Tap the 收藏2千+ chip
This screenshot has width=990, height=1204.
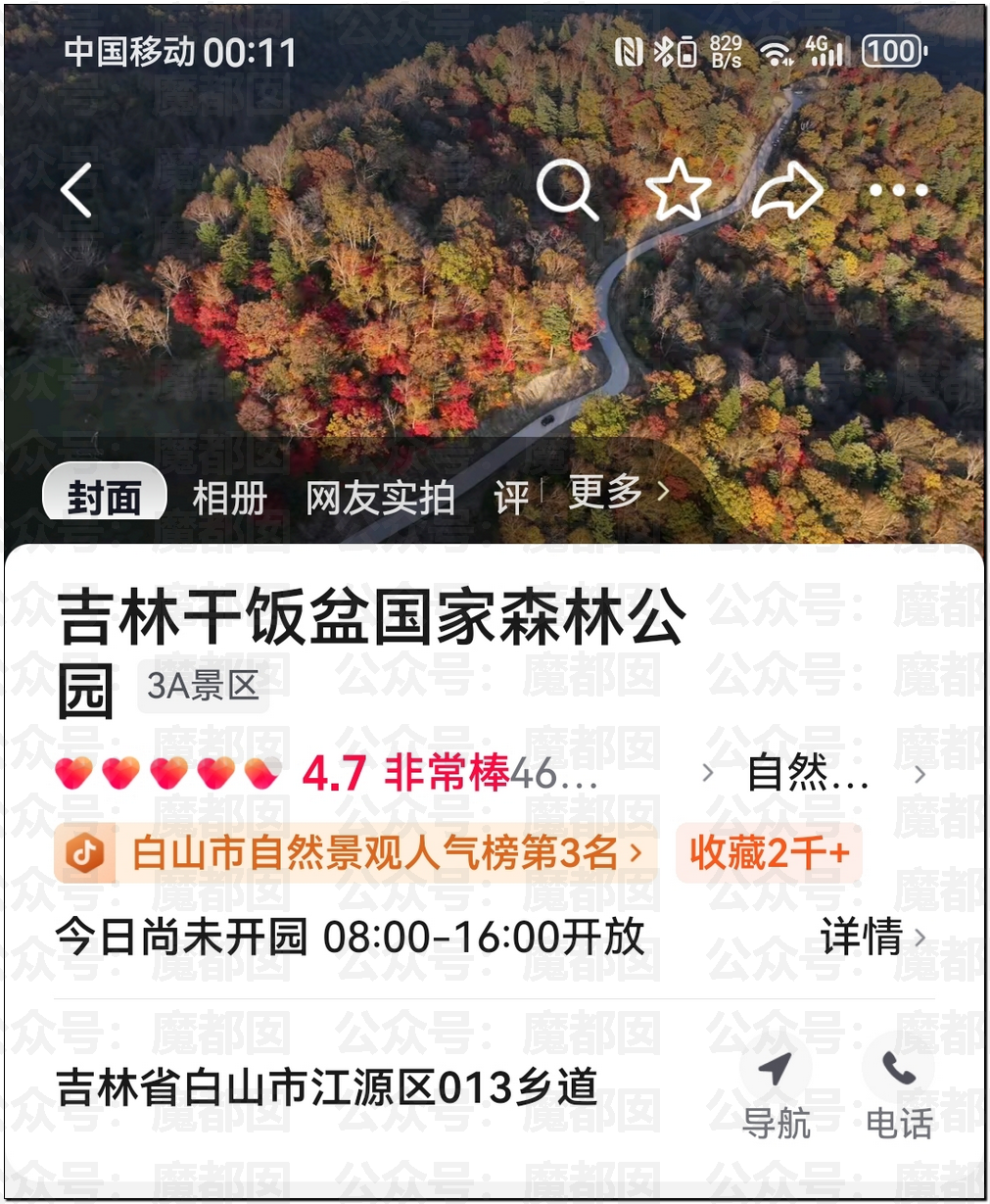pyautogui.click(x=769, y=853)
